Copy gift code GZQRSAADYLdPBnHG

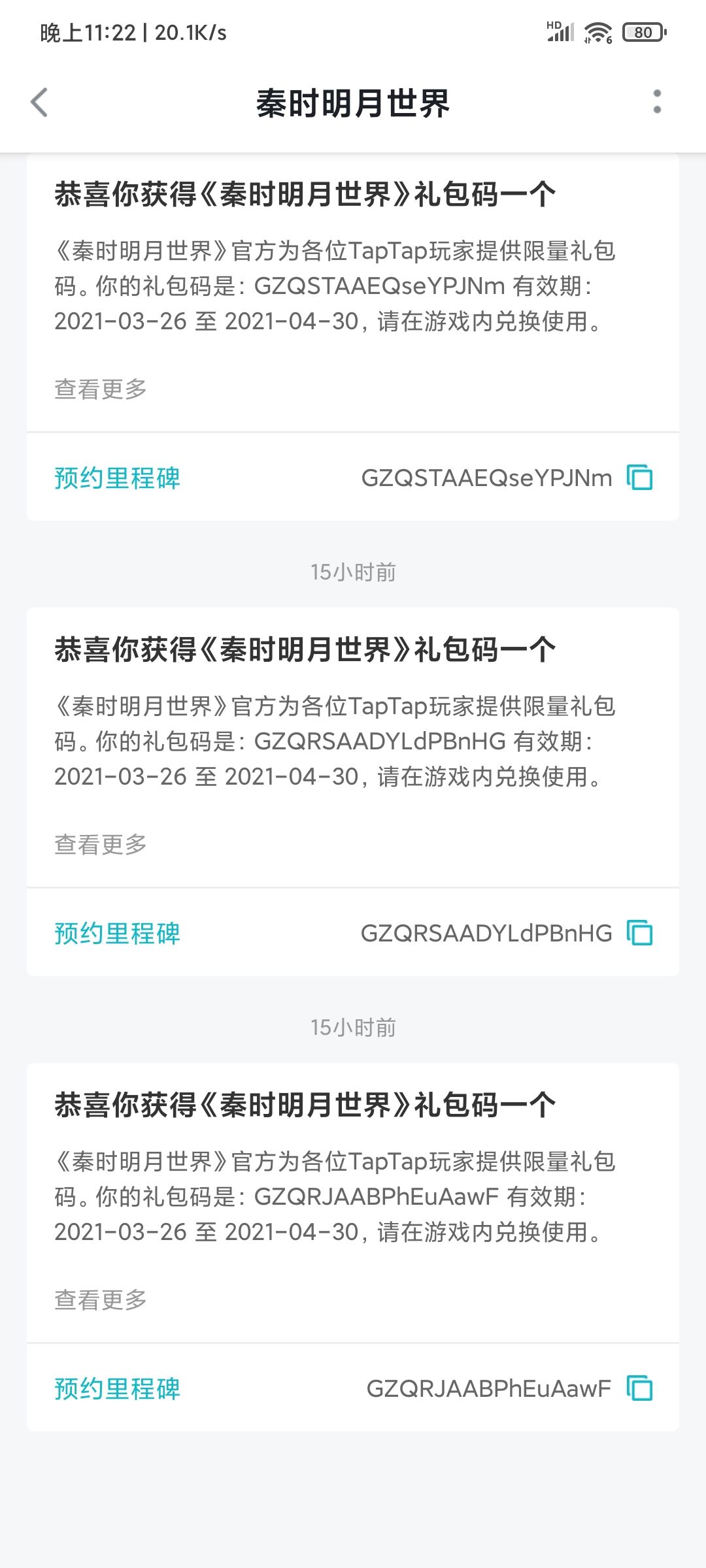(640, 932)
